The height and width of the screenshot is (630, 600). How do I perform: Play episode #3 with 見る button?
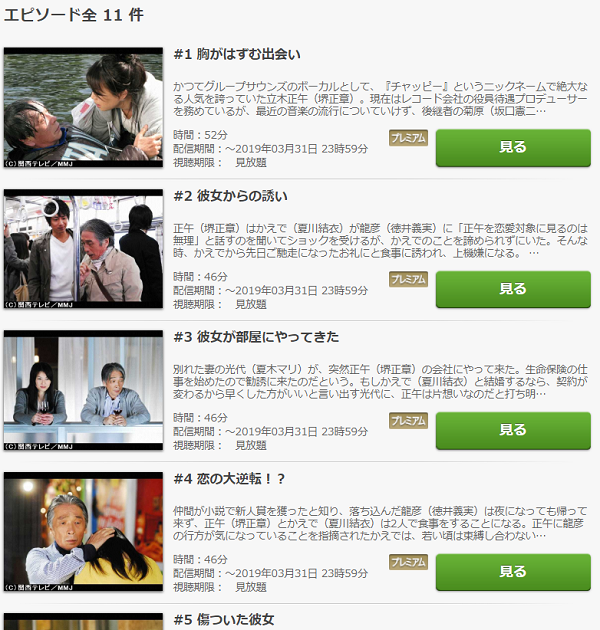(513, 430)
